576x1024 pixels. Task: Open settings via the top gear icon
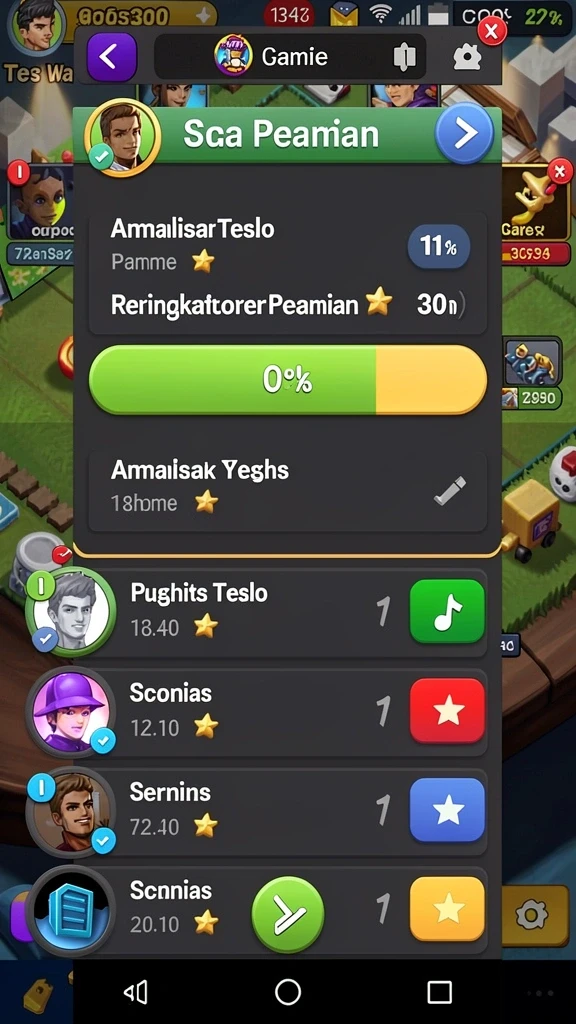467,57
